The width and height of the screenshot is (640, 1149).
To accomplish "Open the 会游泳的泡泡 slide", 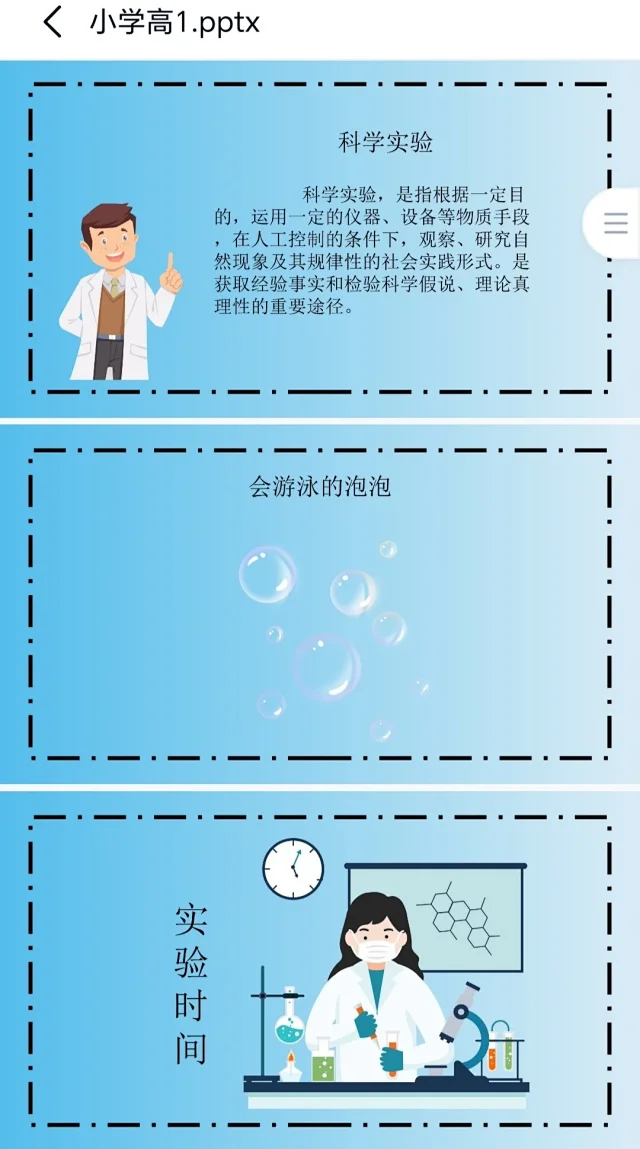I will (320, 603).
